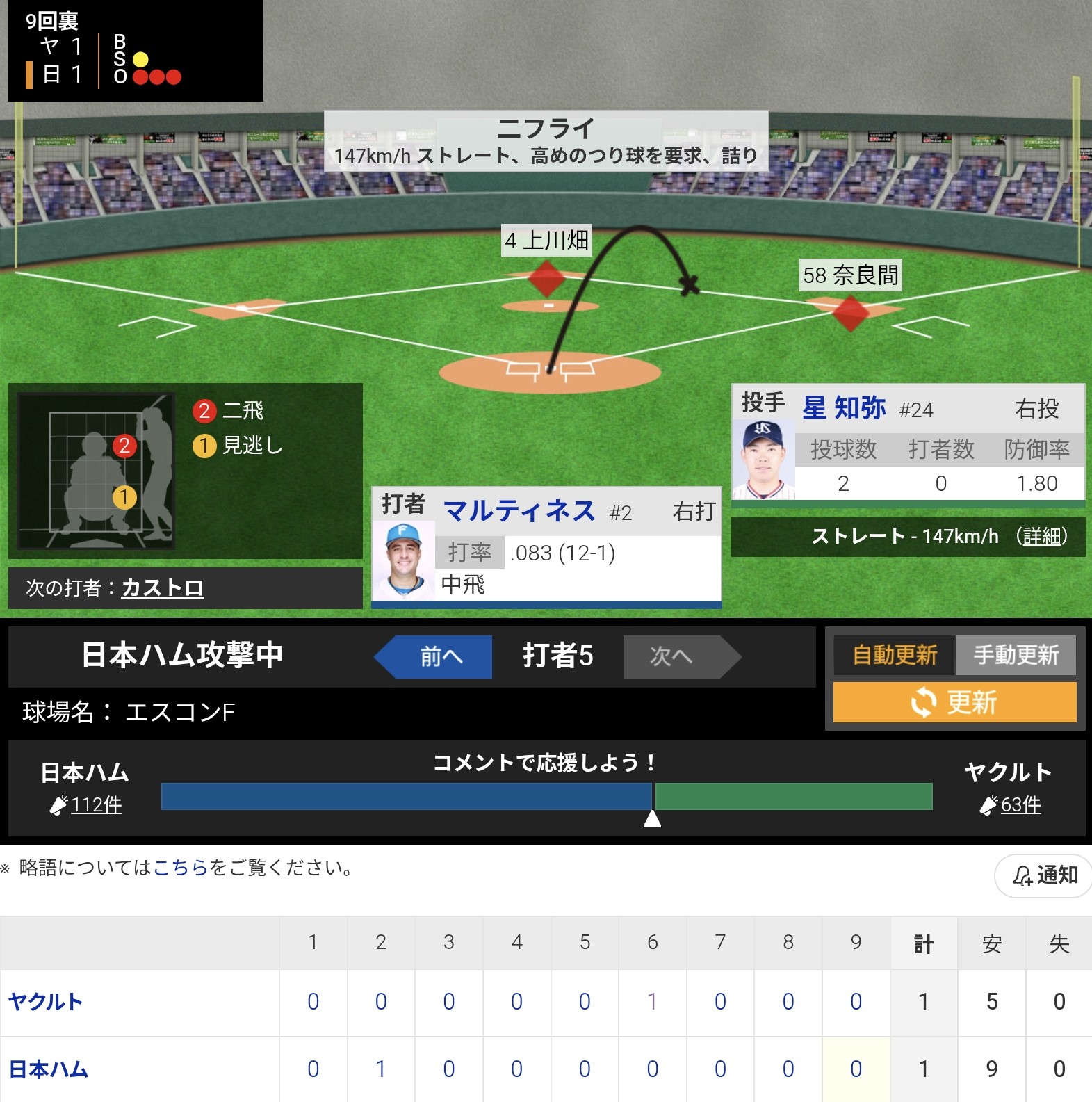Image resolution: width=1092 pixels, height=1102 pixels.
Task: Open 日本ハム's 2nd inning score
Action: [x=380, y=1069]
